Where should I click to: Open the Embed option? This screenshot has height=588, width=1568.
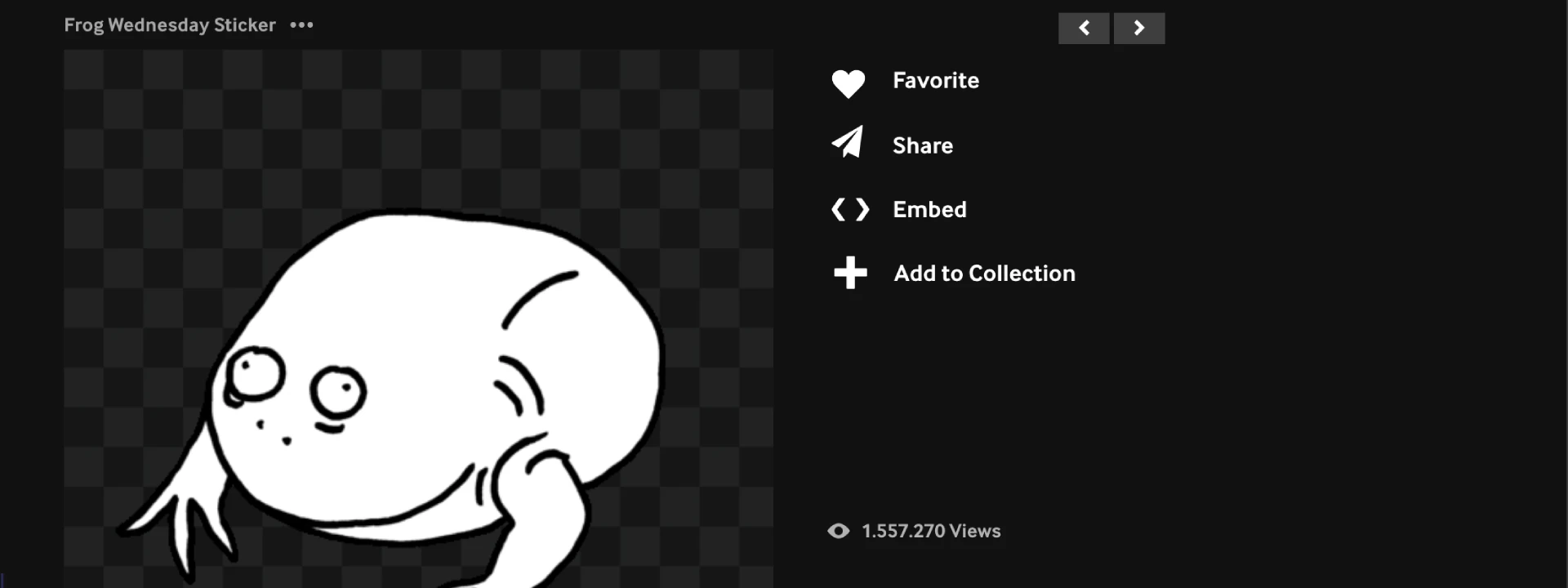tap(899, 210)
